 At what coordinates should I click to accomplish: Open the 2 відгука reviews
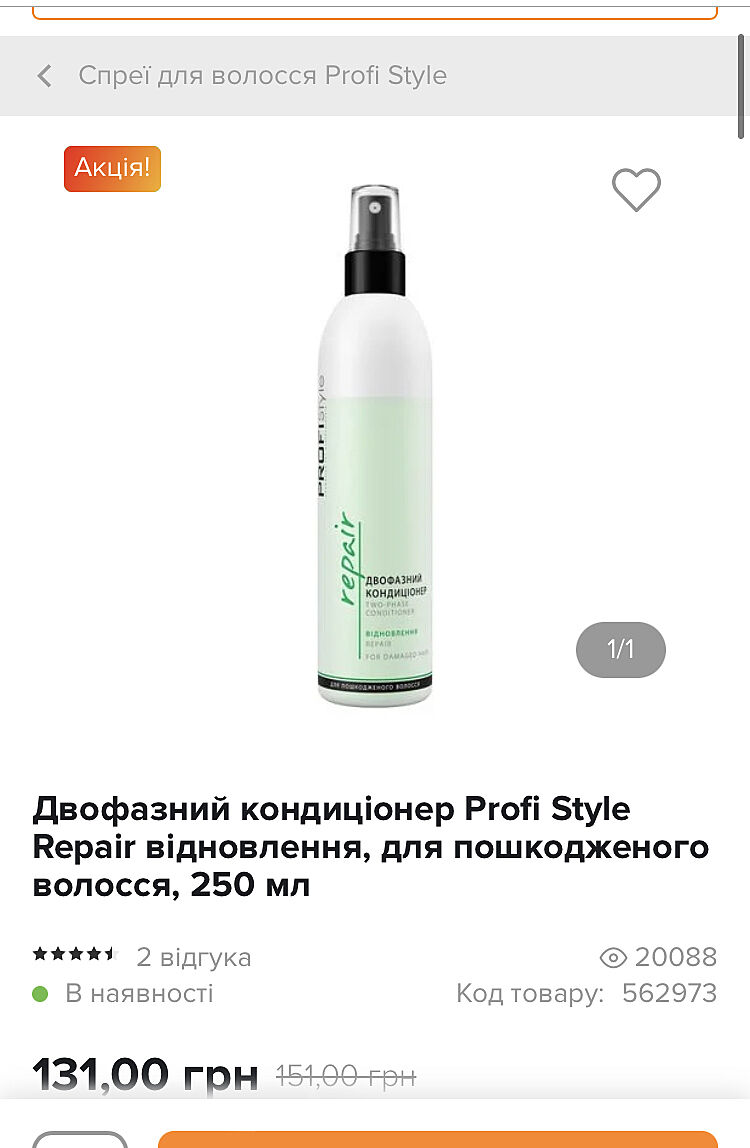(x=193, y=957)
